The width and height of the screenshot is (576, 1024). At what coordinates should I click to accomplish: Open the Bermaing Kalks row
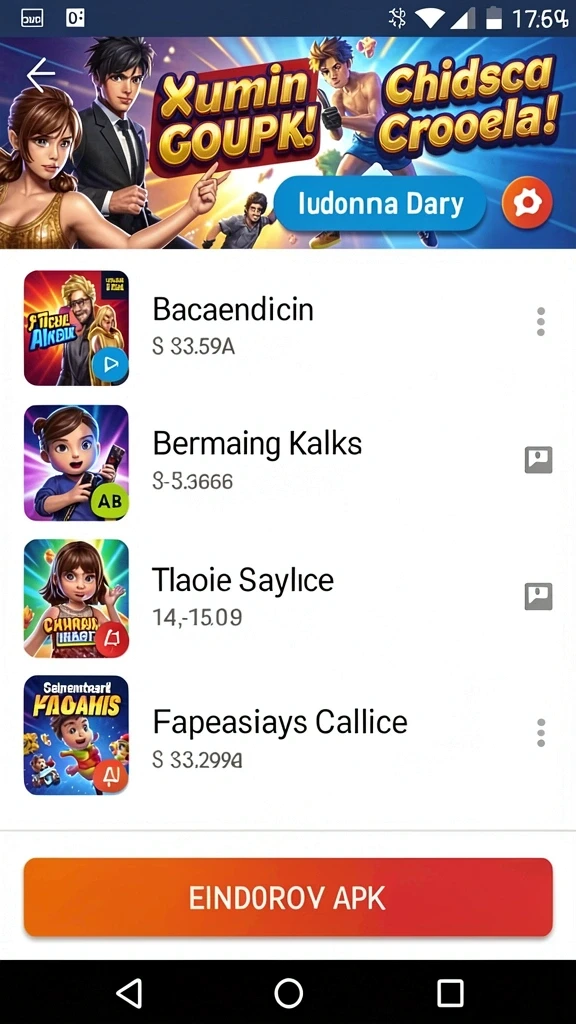[288, 462]
